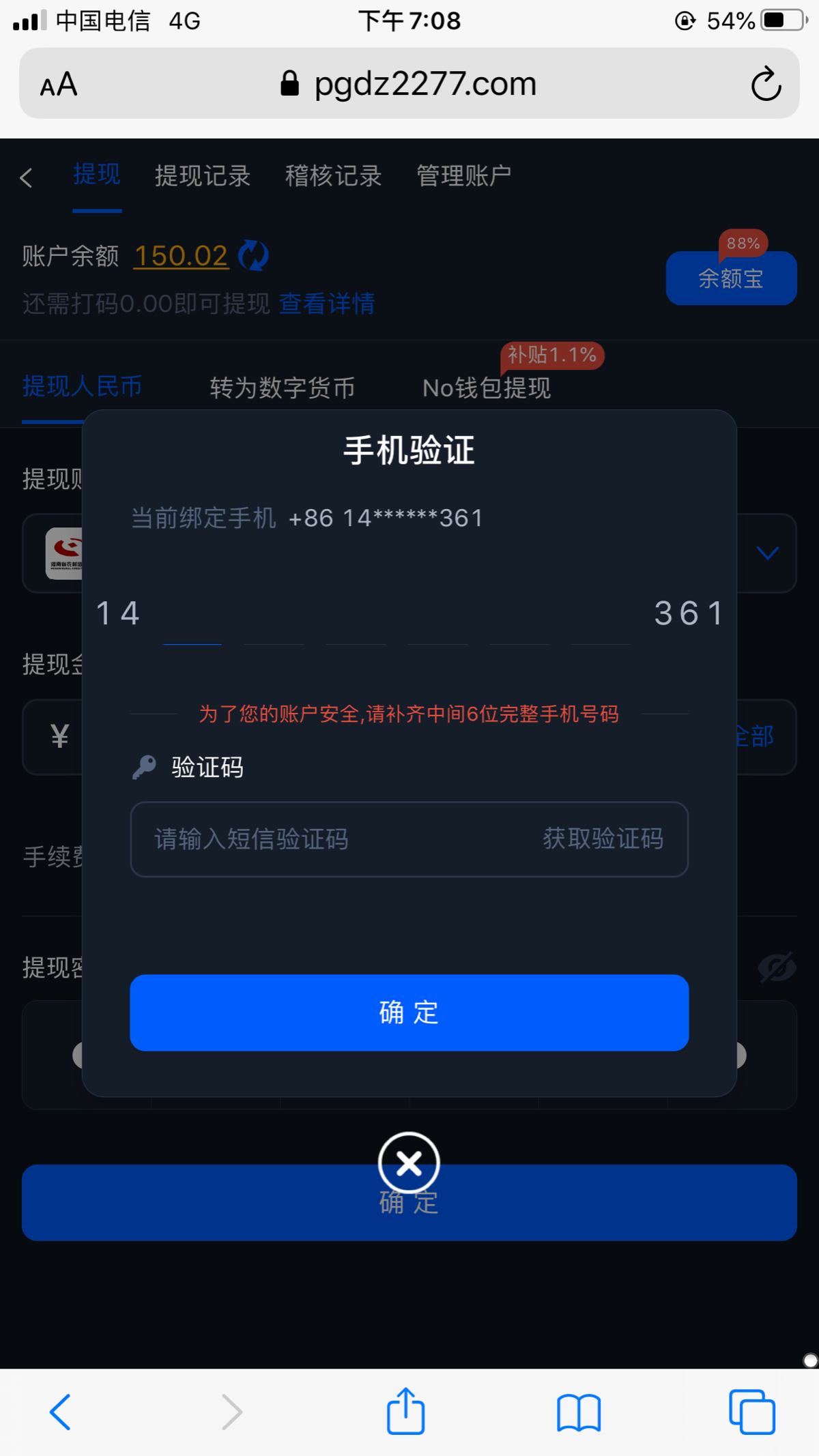Select the No钱包提现 option
This screenshot has height=1456, width=819.
[x=486, y=388]
